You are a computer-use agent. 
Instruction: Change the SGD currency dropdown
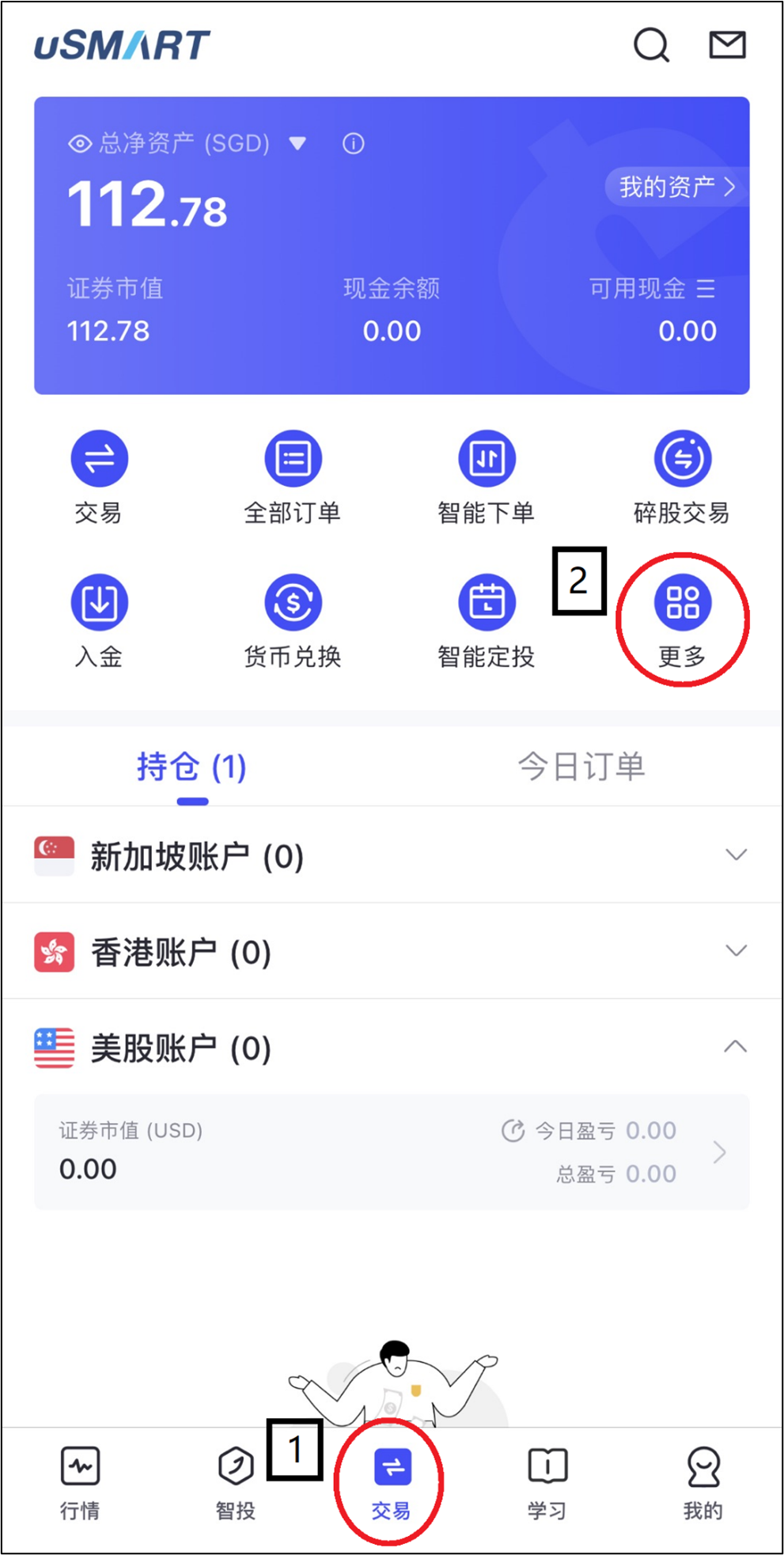(x=297, y=143)
